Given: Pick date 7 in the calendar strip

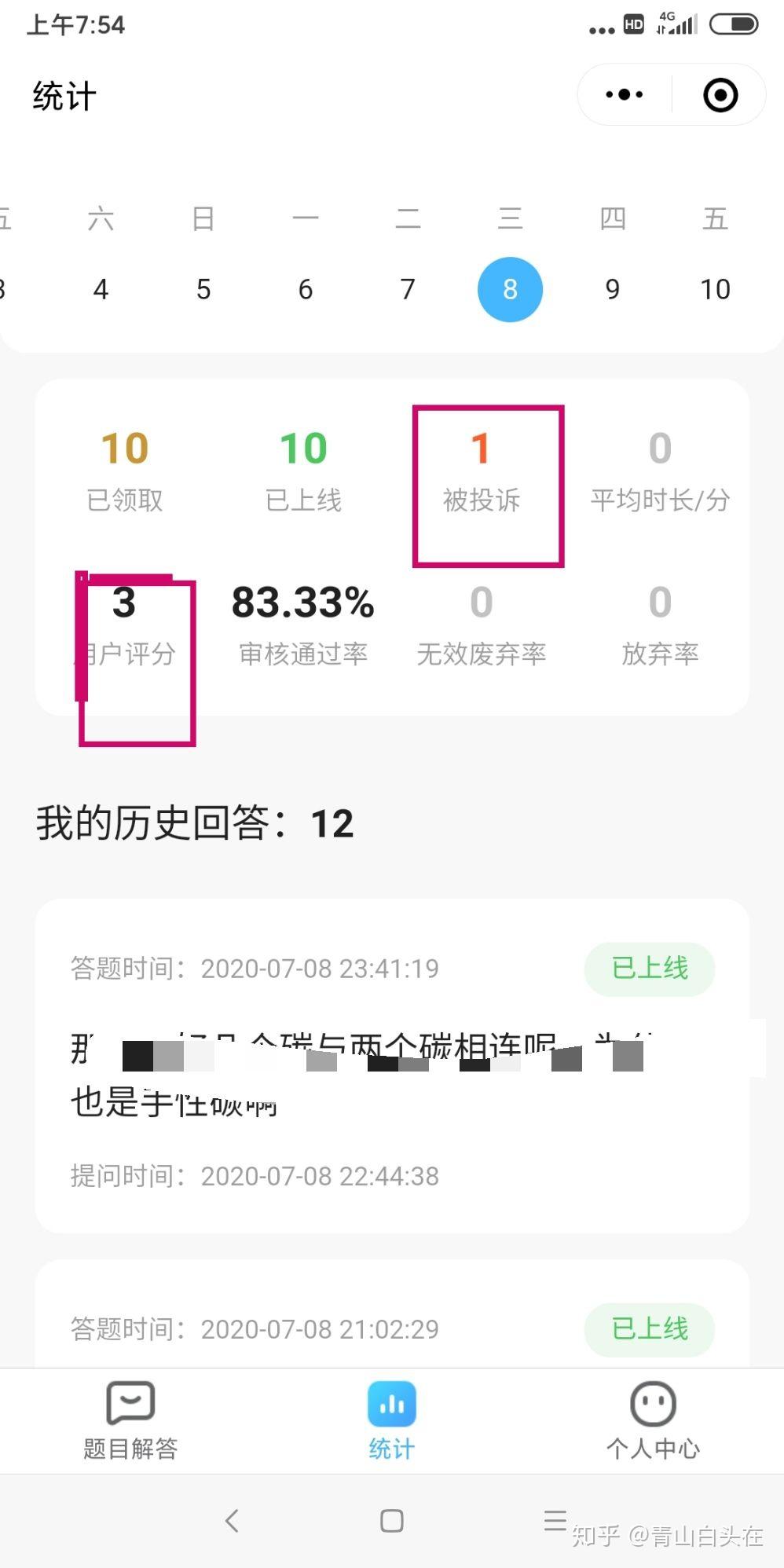Looking at the screenshot, I should tap(408, 289).
